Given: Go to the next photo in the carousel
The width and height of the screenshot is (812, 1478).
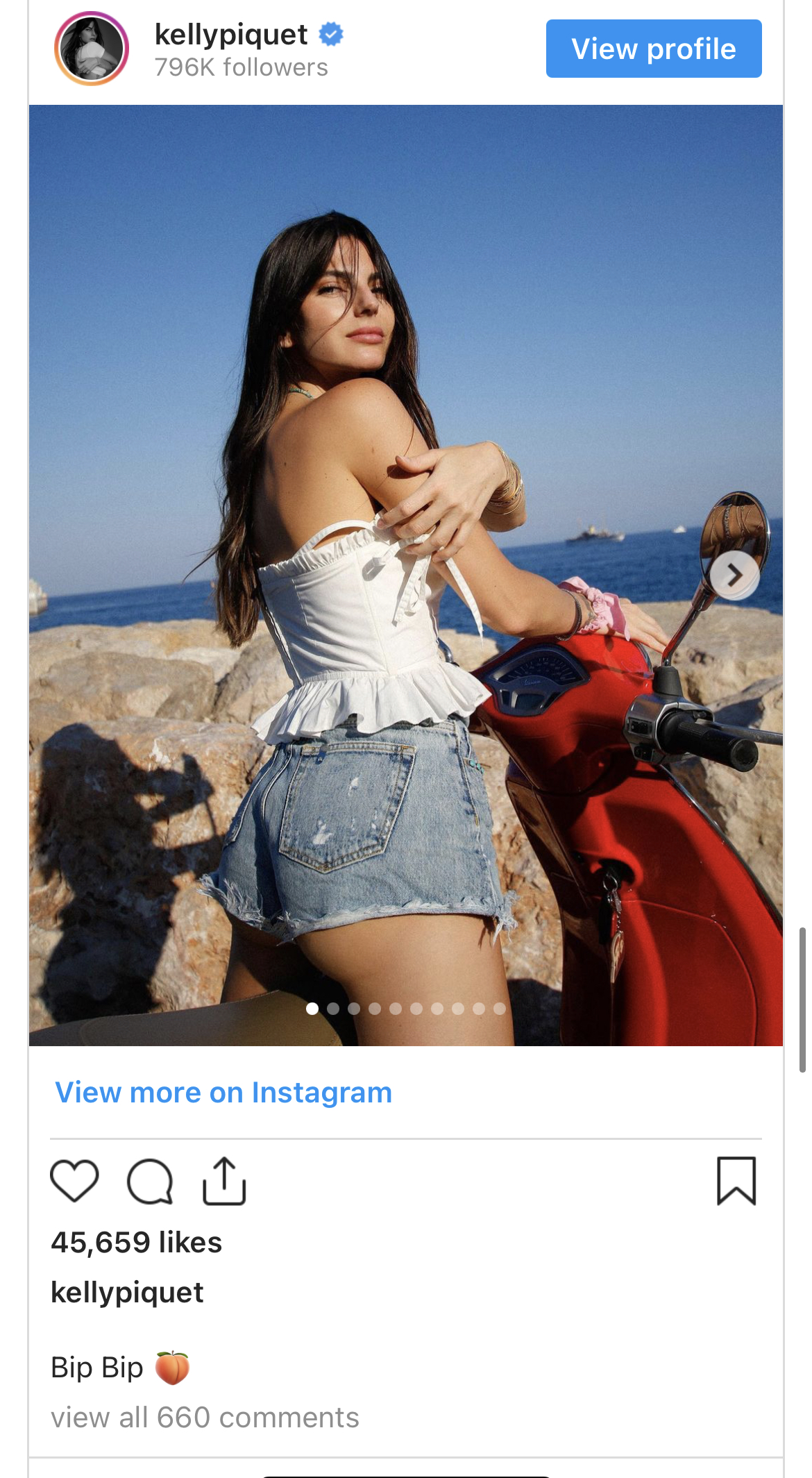Looking at the screenshot, I should point(734,575).
